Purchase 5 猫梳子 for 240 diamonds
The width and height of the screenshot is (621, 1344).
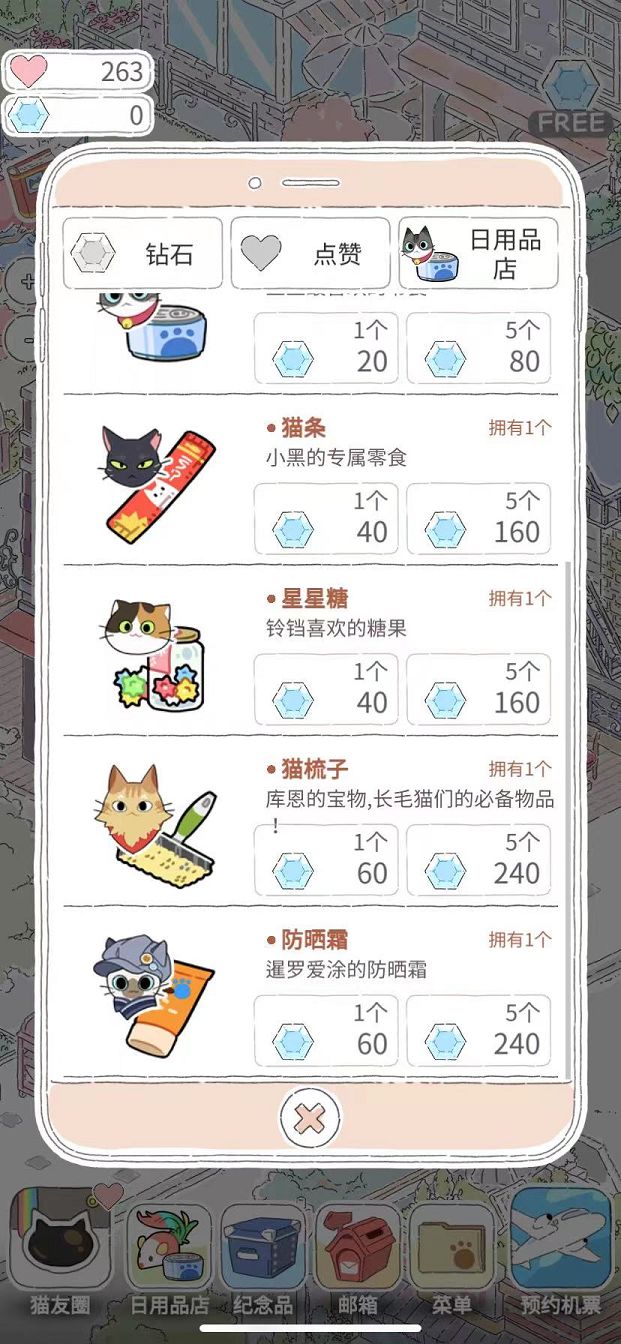(478, 860)
